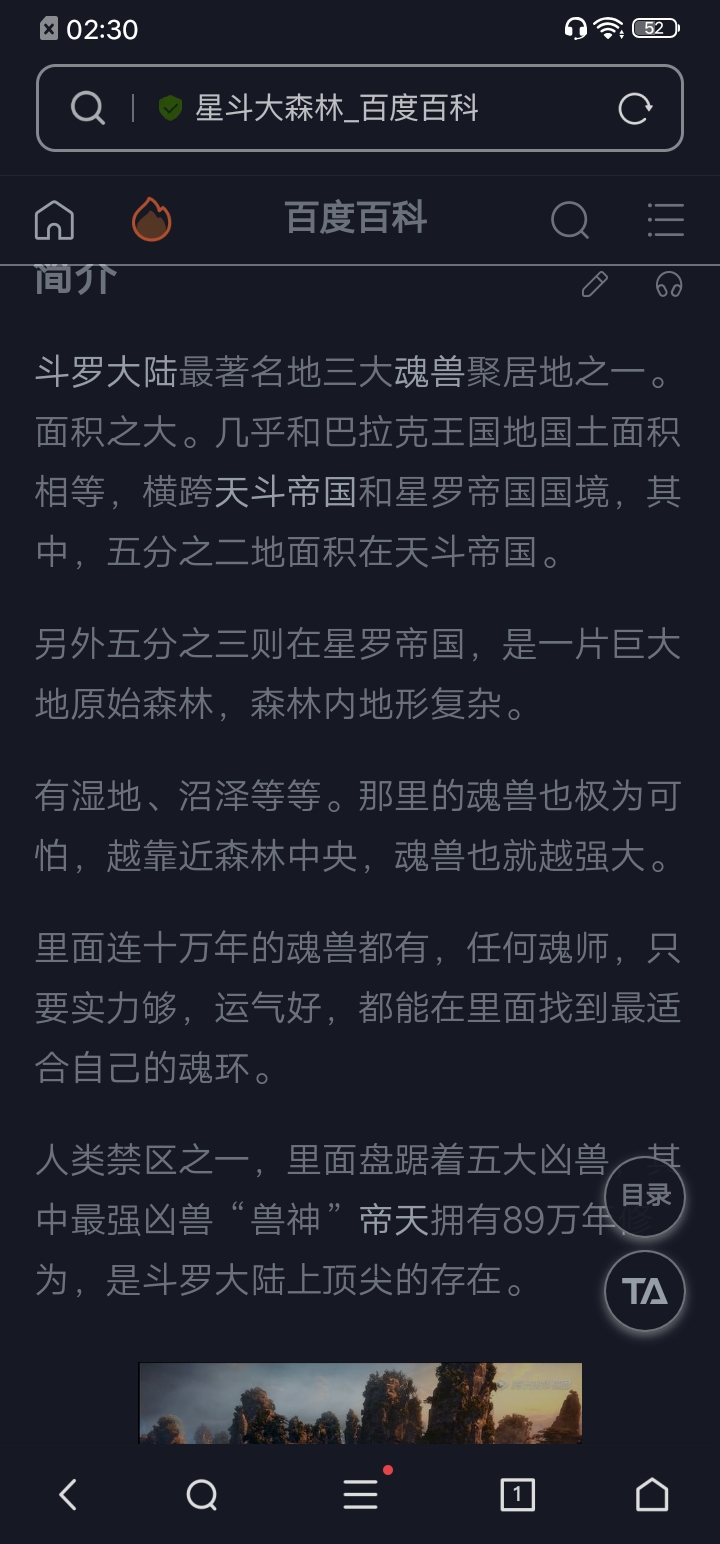Viewport: 720px width, 1544px height.
Task: Go to the browser home page
Action: pyautogui.click(x=652, y=1495)
